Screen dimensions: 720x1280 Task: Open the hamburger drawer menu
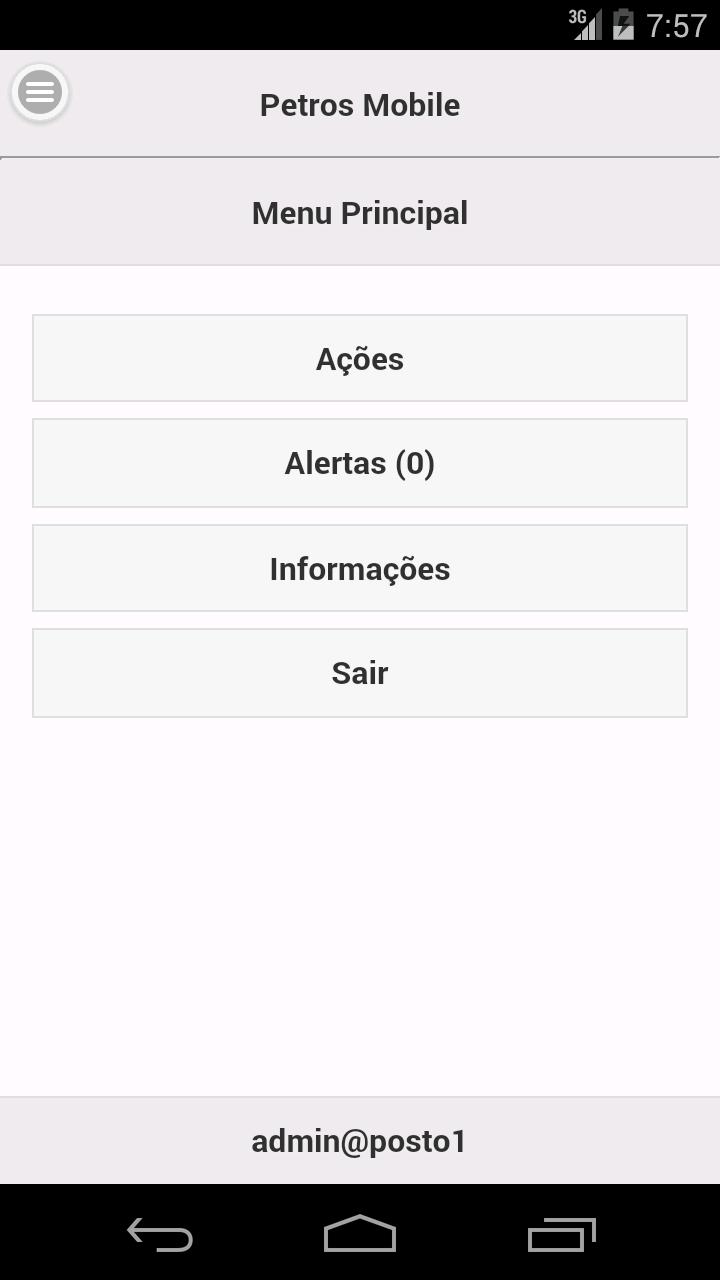(x=40, y=92)
